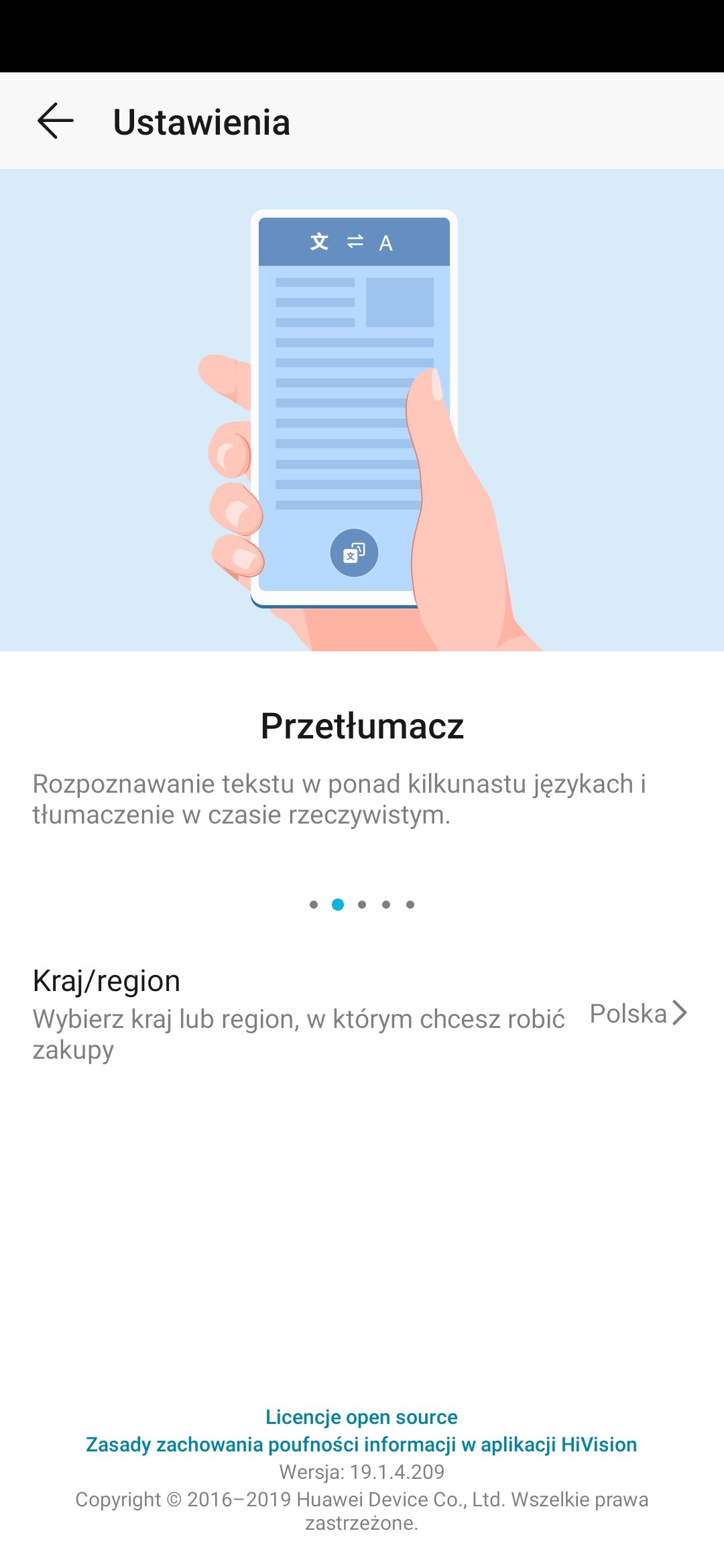Go back from Ustawienia screen

click(x=56, y=121)
